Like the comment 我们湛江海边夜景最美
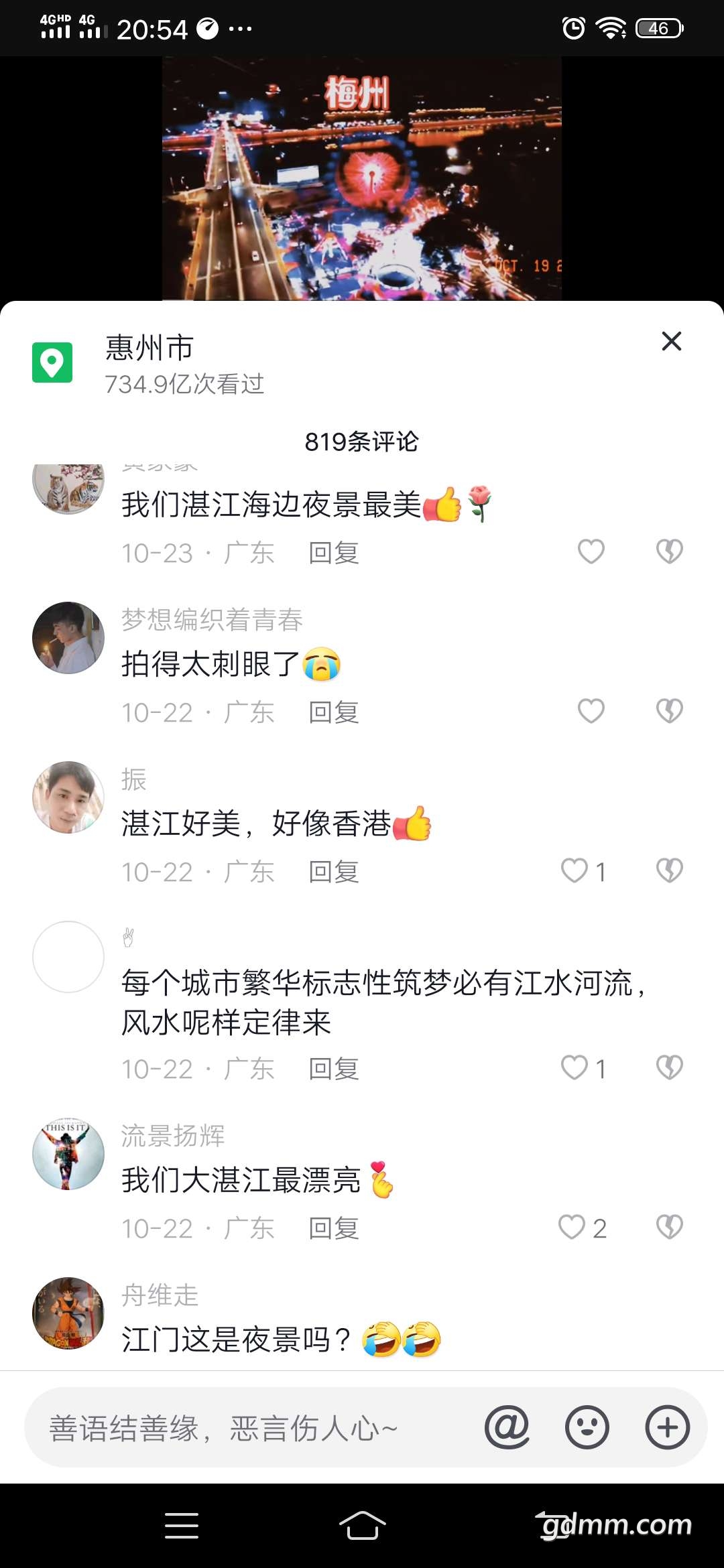 [591, 552]
